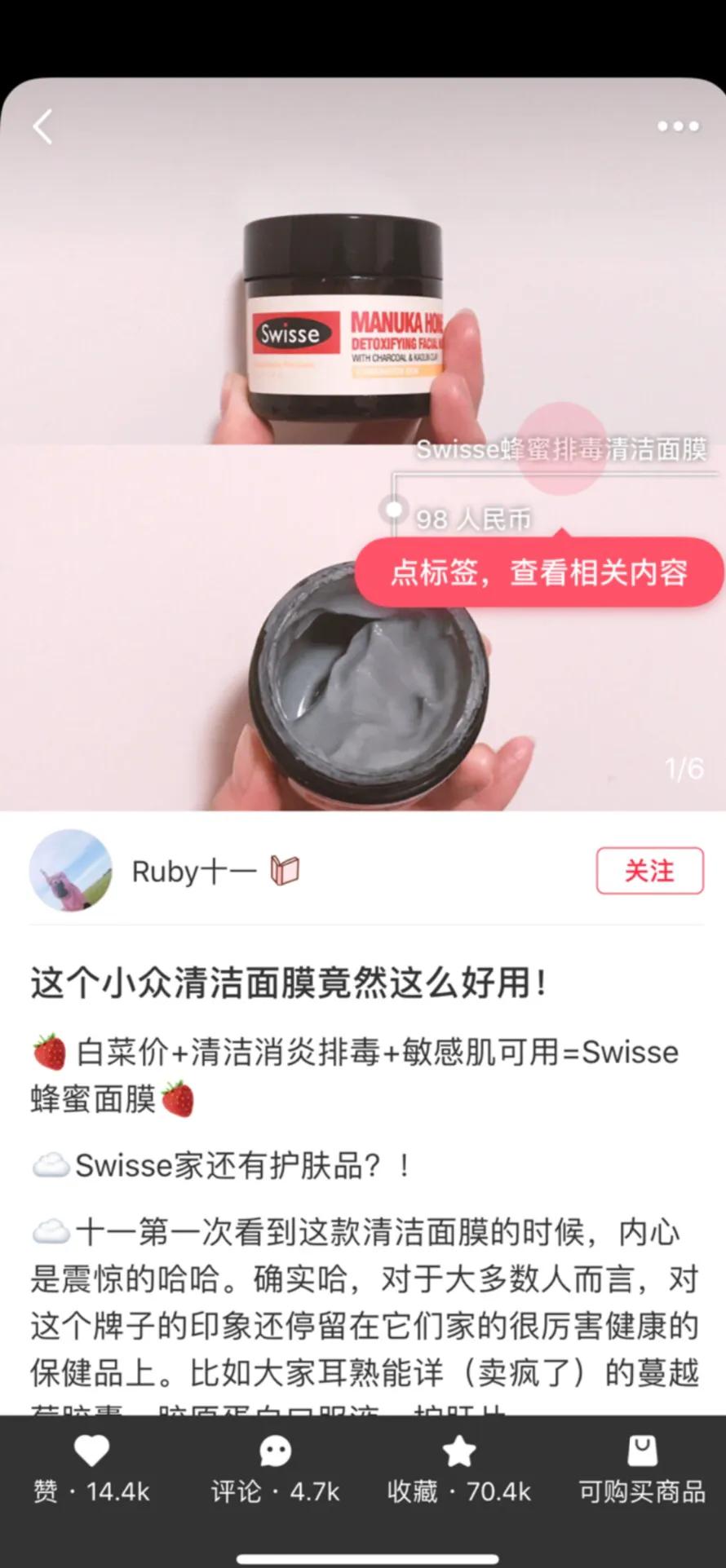Tap the book emoji beside Ruby十一's name
The image size is (726, 1568).
click(287, 871)
